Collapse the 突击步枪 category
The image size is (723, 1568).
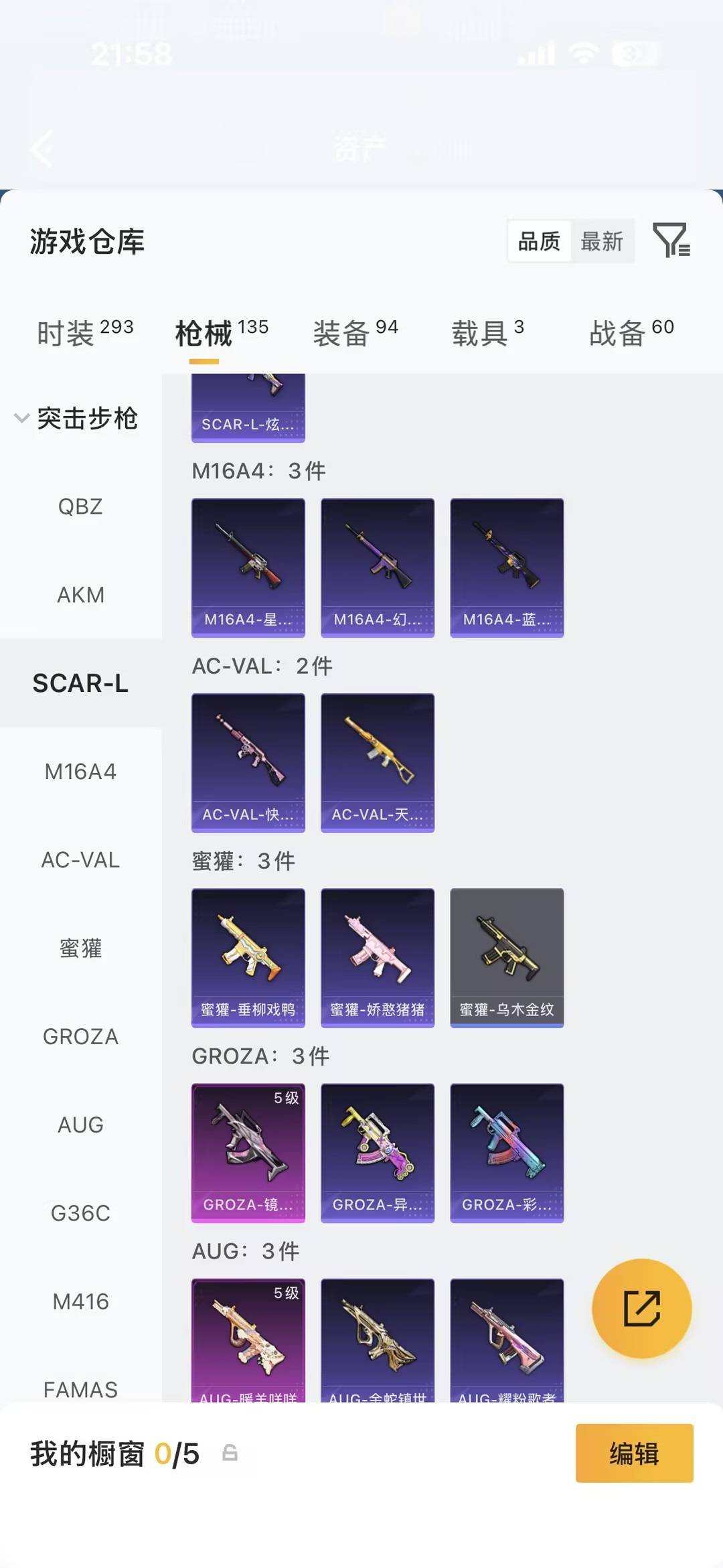click(x=77, y=419)
